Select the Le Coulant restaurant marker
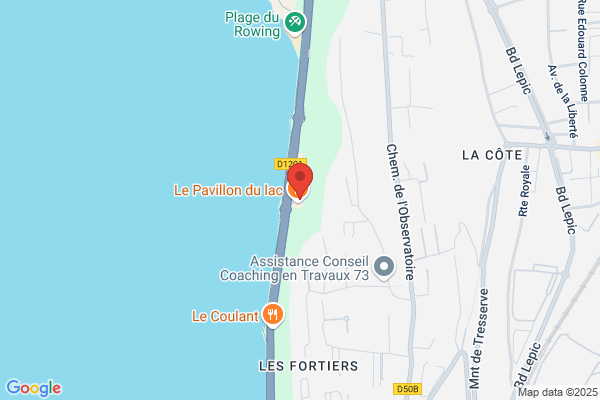This screenshot has height=400, width=600. tap(273, 315)
